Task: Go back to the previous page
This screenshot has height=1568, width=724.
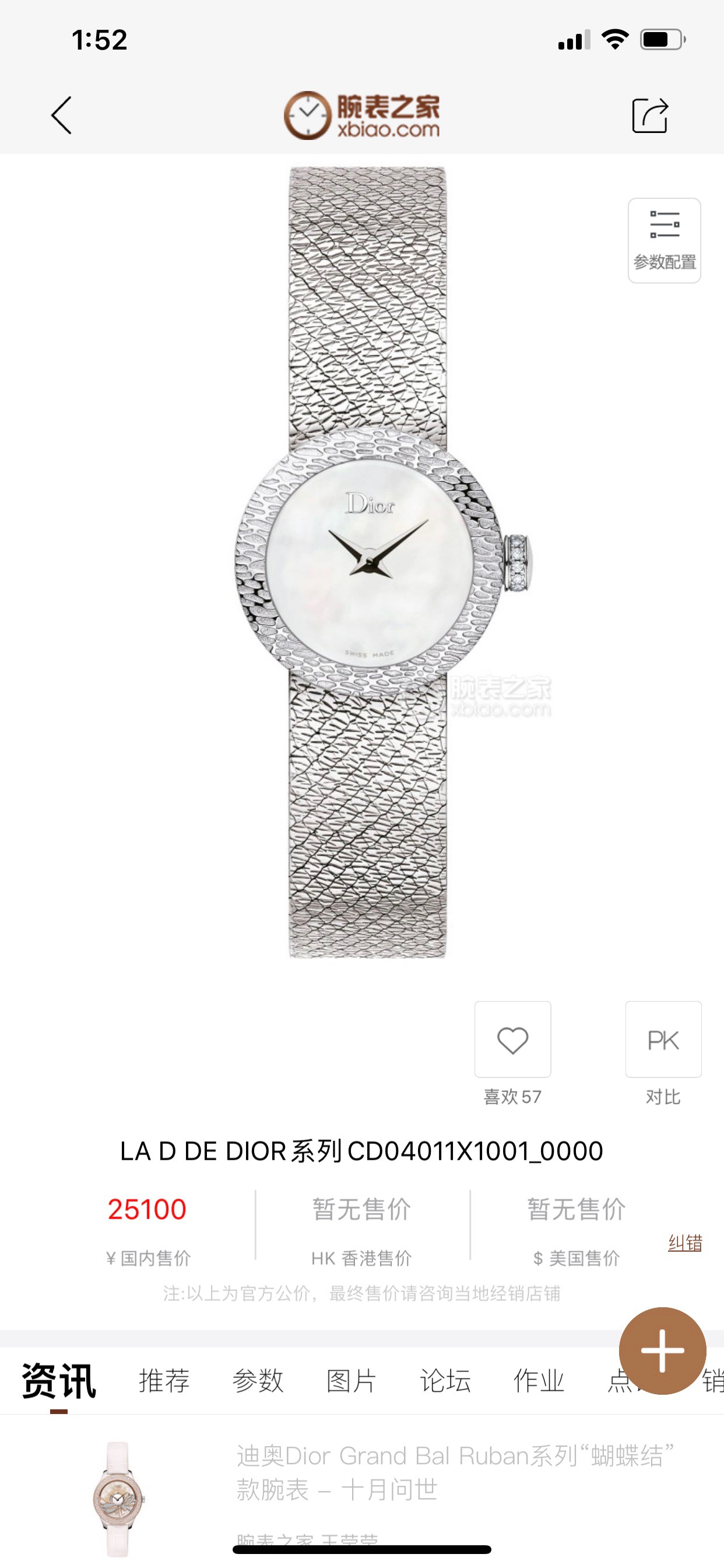Action: 61,115
